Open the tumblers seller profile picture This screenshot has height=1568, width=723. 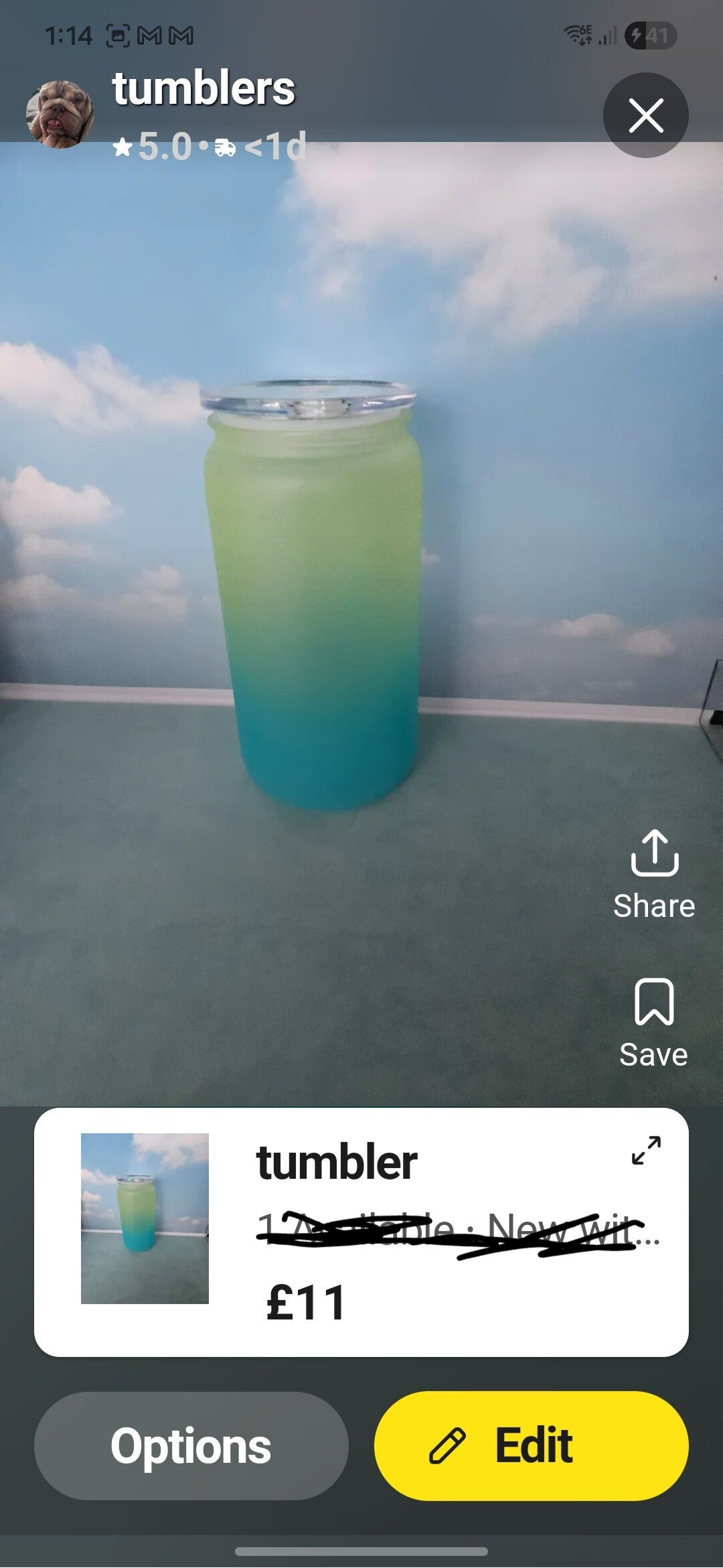click(x=60, y=114)
